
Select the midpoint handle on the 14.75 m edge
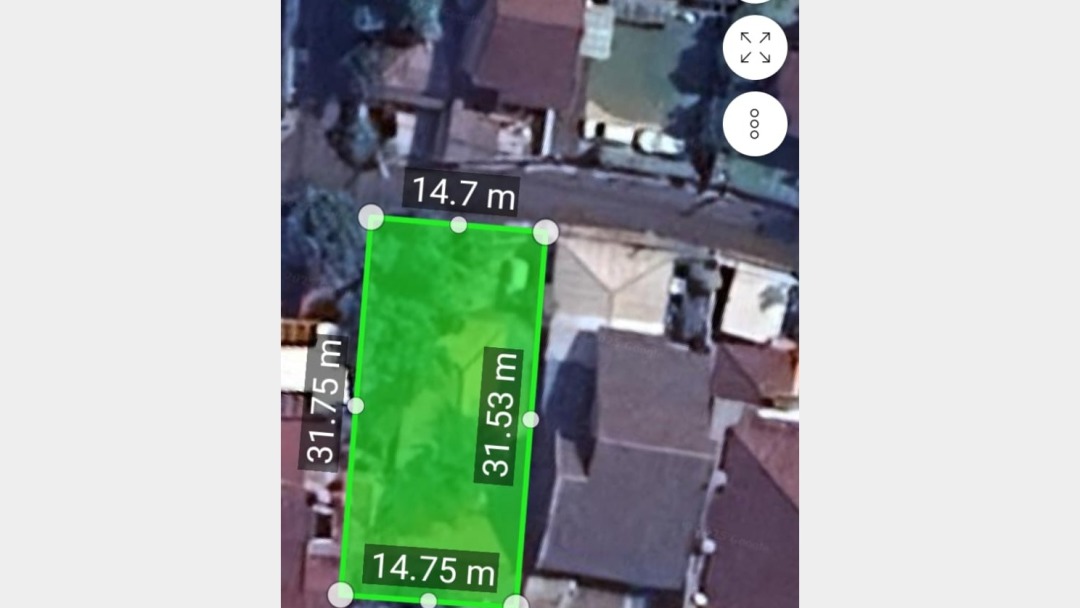[x=428, y=601]
